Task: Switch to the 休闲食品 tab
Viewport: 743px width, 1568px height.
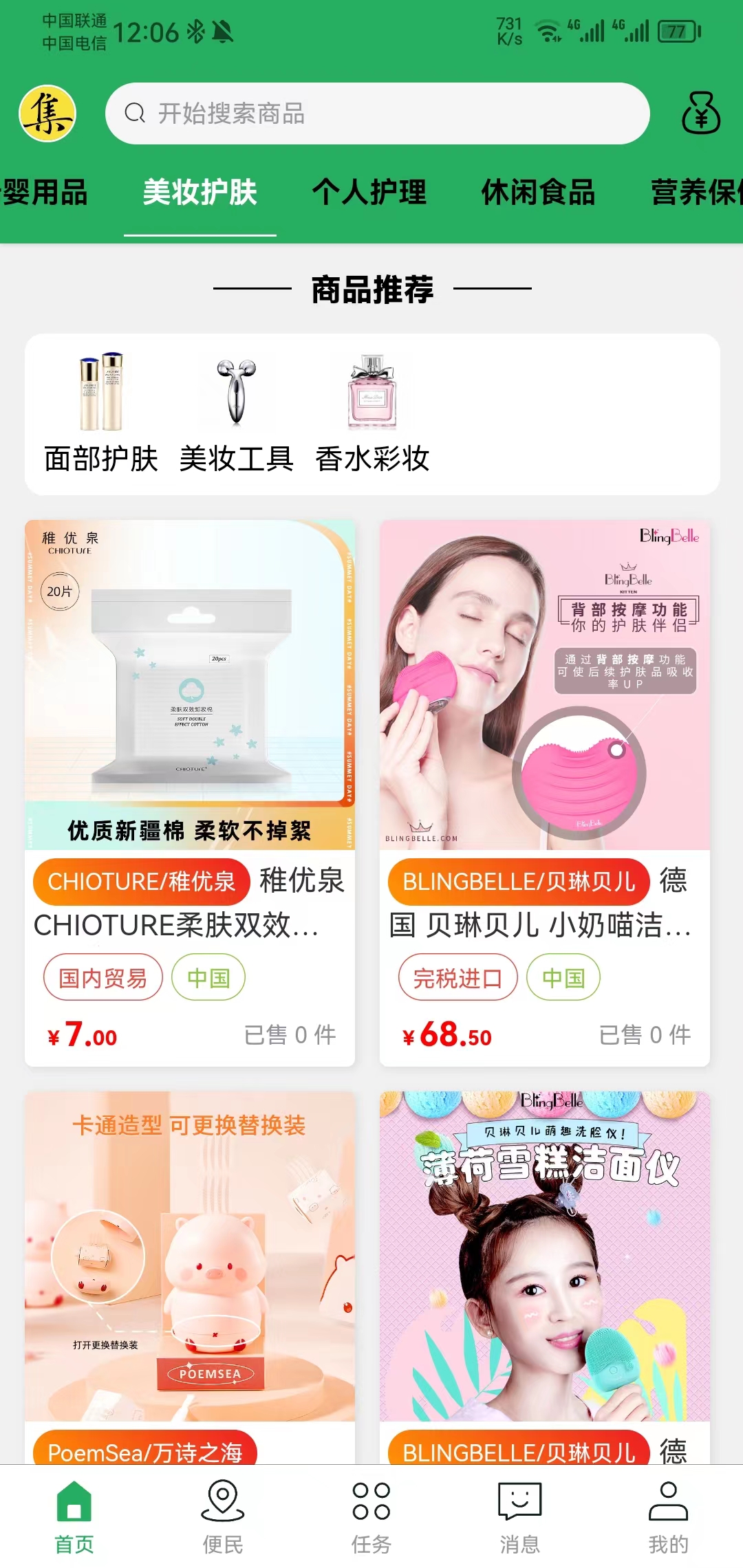Action: pyautogui.click(x=539, y=193)
